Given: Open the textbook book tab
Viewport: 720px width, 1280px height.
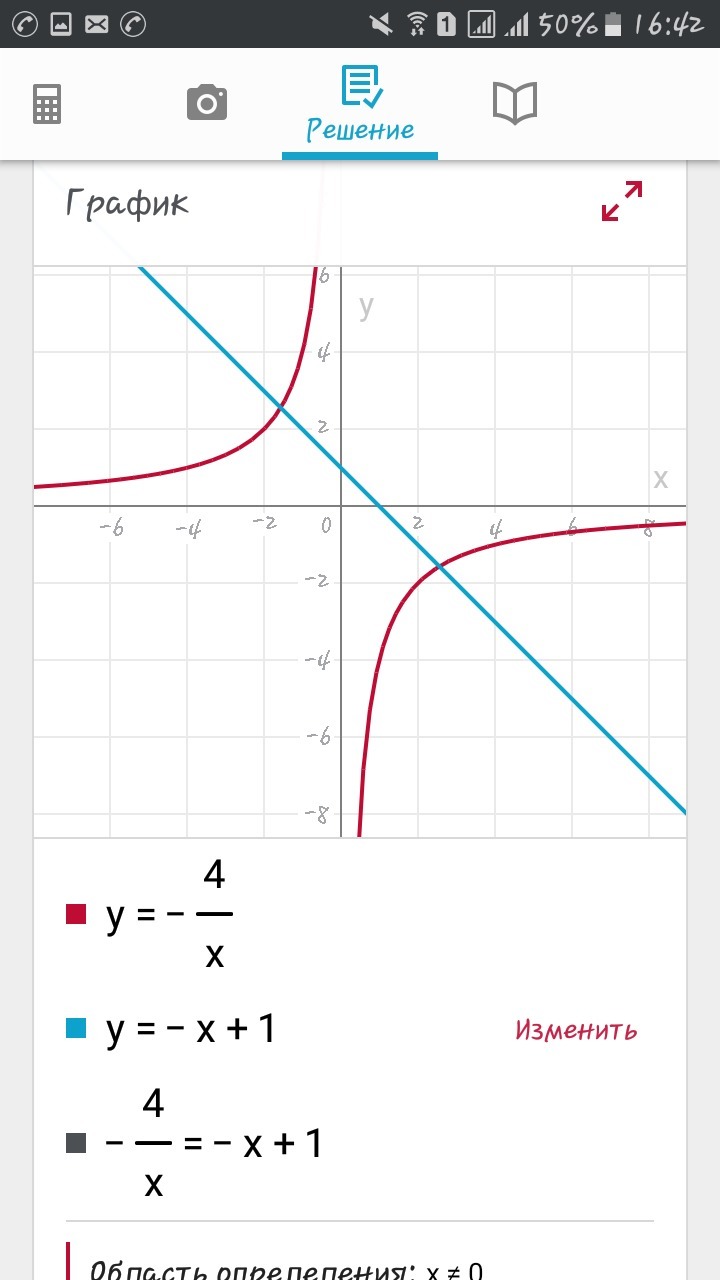Looking at the screenshot, I should (x=515, y=103).
